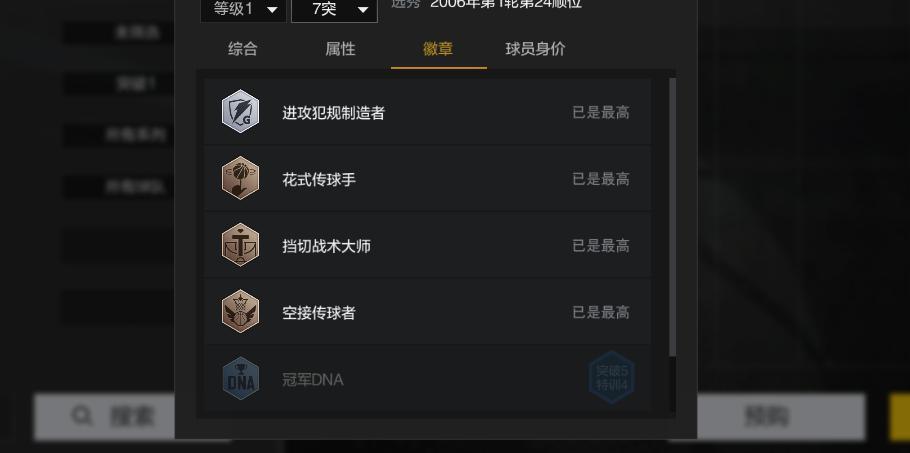Open the 7突 breakthrough dropdown
The width and height of the screenshot is (910, 453).
[334, 10]
